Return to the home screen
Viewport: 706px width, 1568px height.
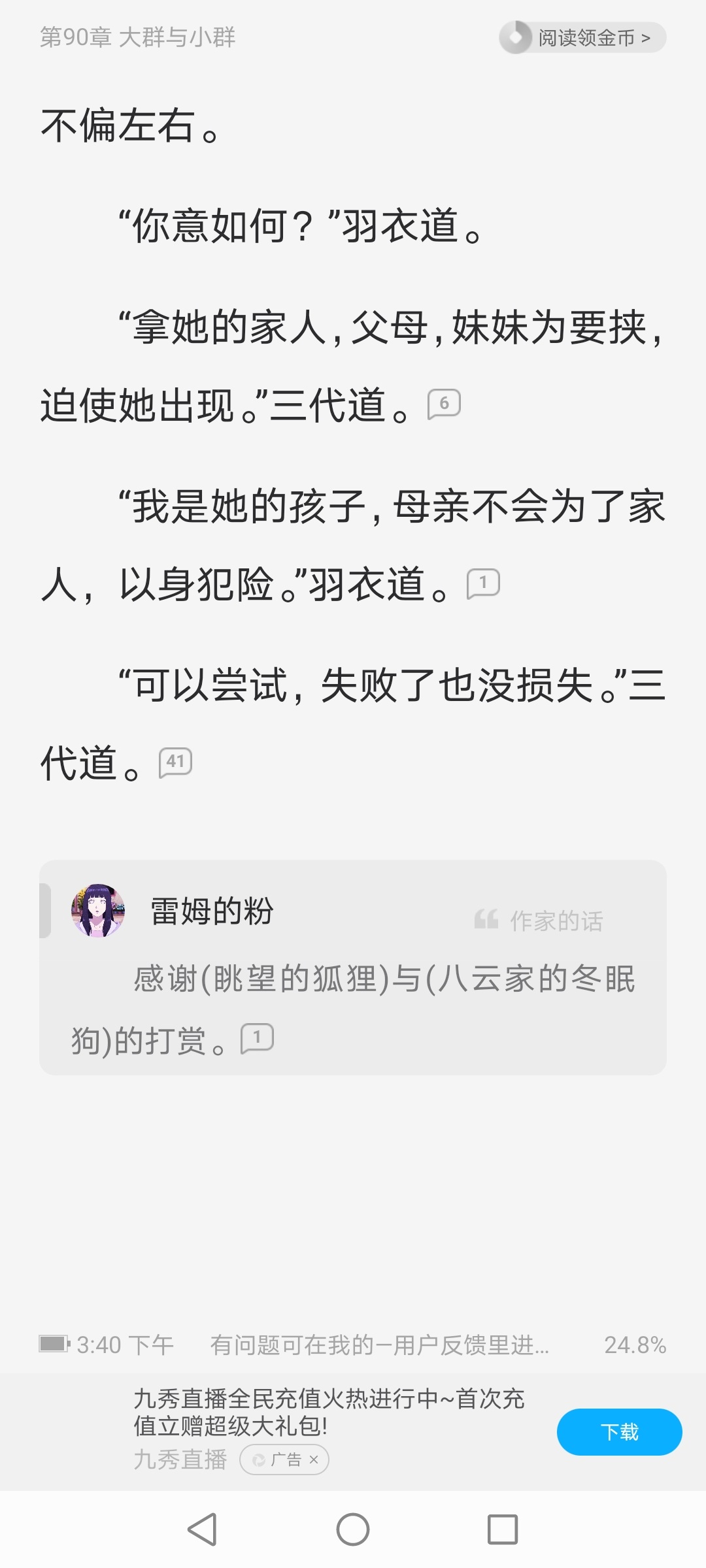tap(353, 1529)
